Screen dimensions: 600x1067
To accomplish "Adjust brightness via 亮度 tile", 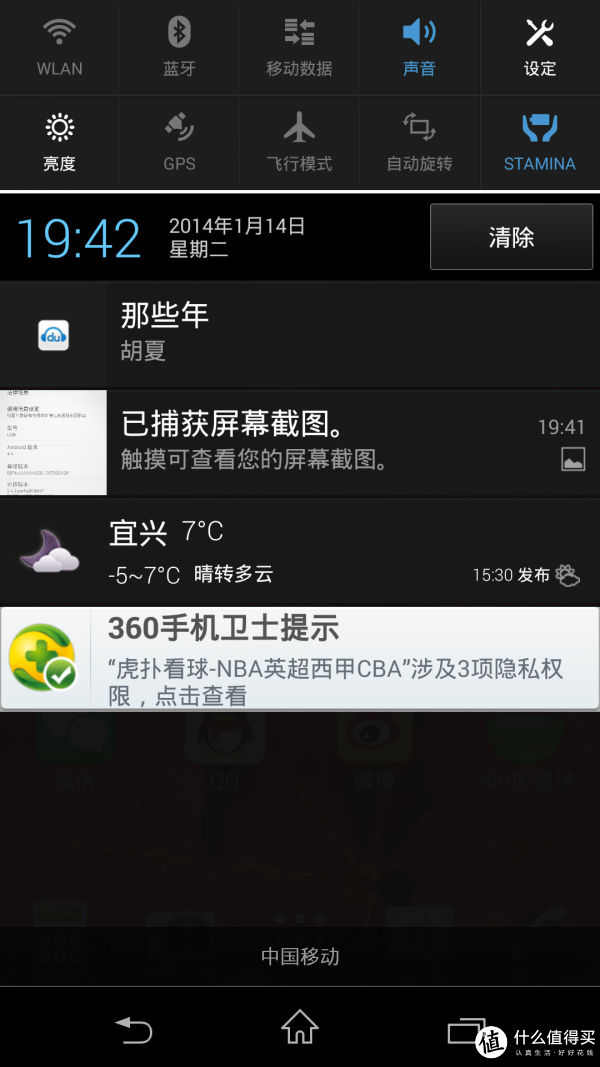I will [59, 142].
